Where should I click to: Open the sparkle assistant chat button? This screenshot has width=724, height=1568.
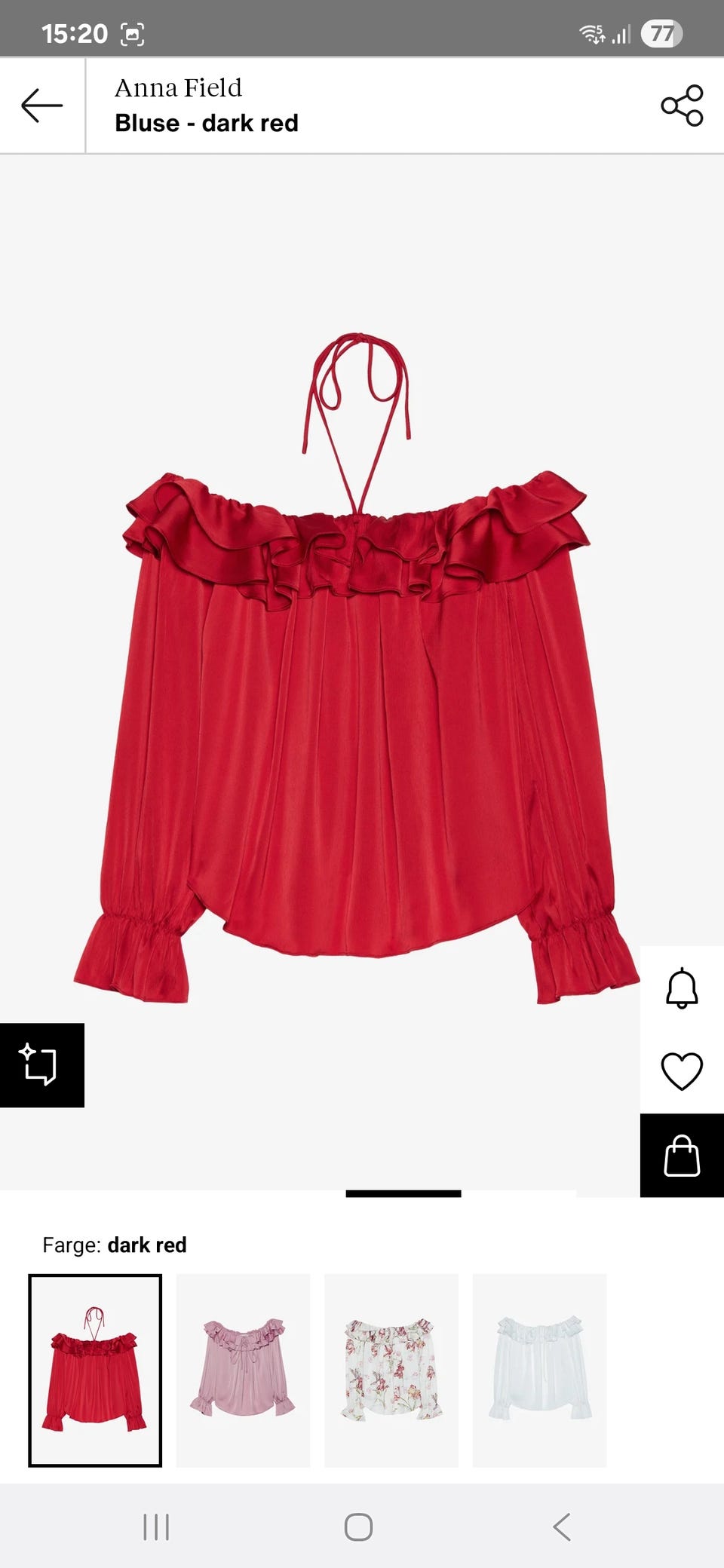tap(41, 1064)
